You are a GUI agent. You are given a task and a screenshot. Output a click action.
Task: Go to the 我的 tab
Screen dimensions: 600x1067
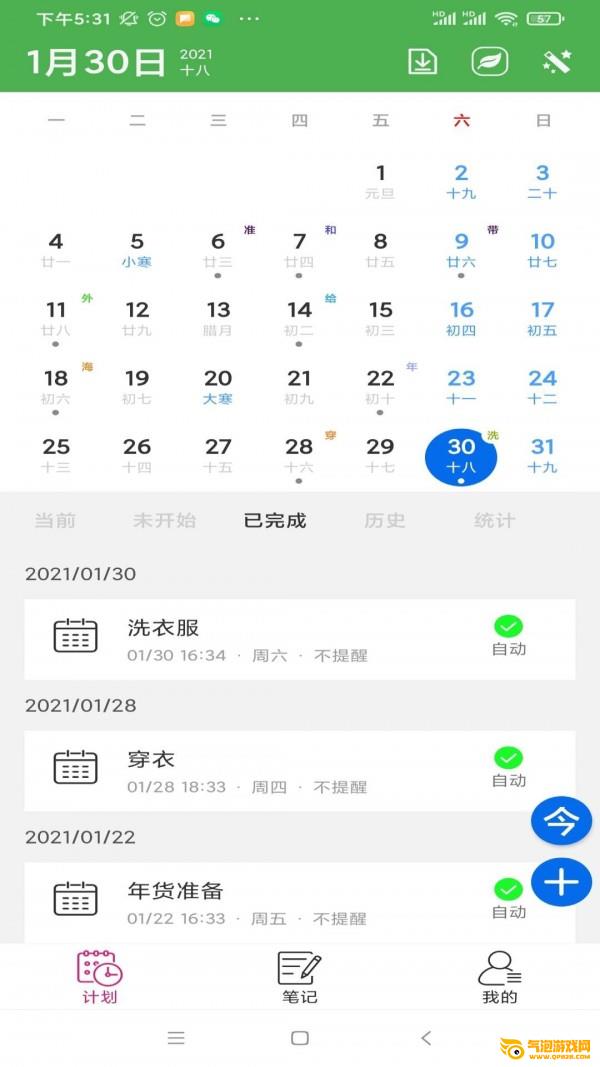pyautogui.click(x=499, y=977)
